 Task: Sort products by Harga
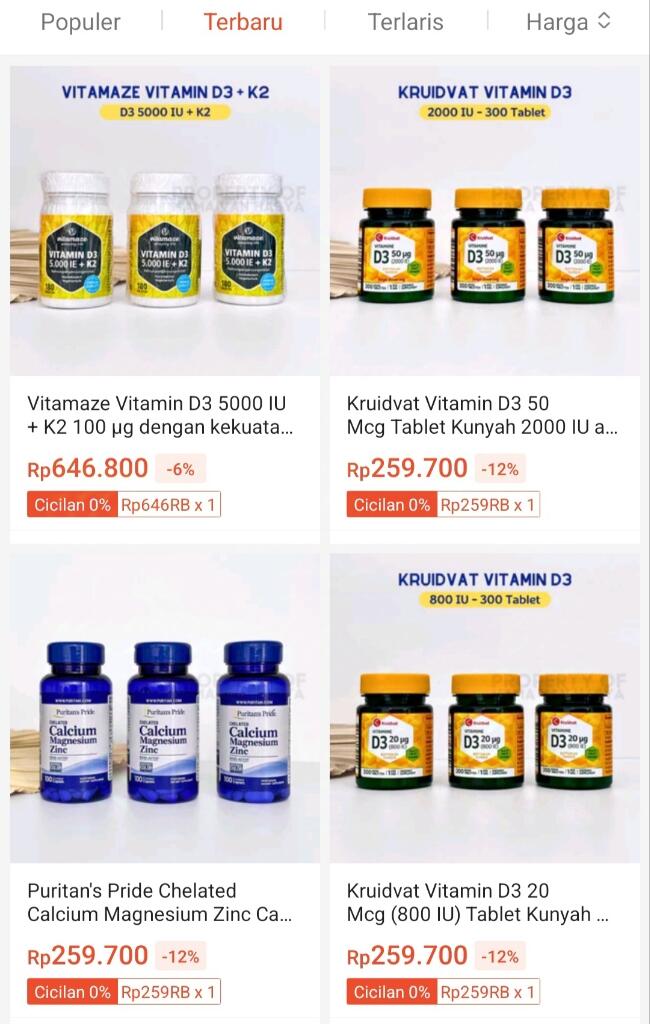tap(567, 22)
